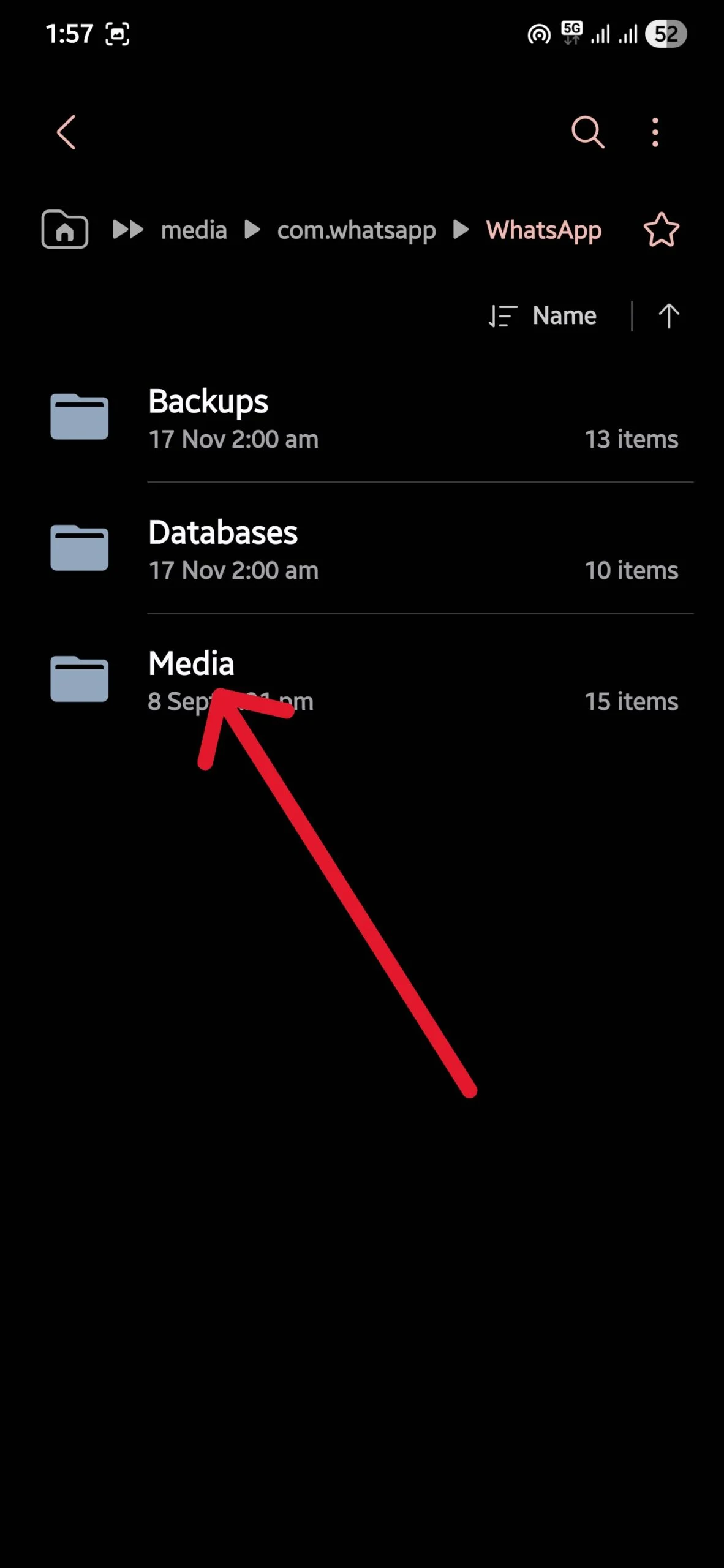The width and height of the screenshot is (724, 1568).
Task: Open the WhatsApp breadcrumb entry
Action: pyautogui.click(x=544, y=230)
